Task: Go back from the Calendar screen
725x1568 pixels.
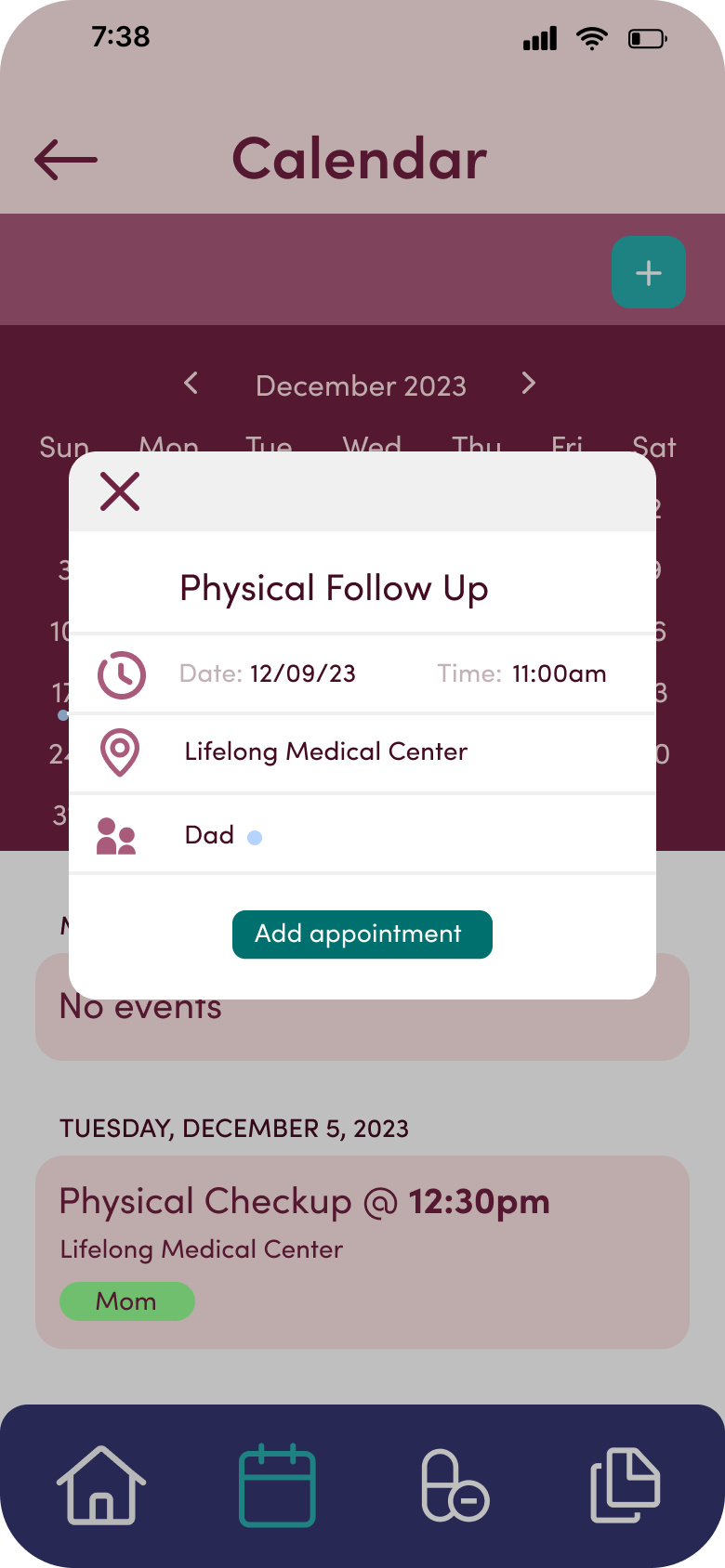Action: pyautogui.click(x=66, y=160)
